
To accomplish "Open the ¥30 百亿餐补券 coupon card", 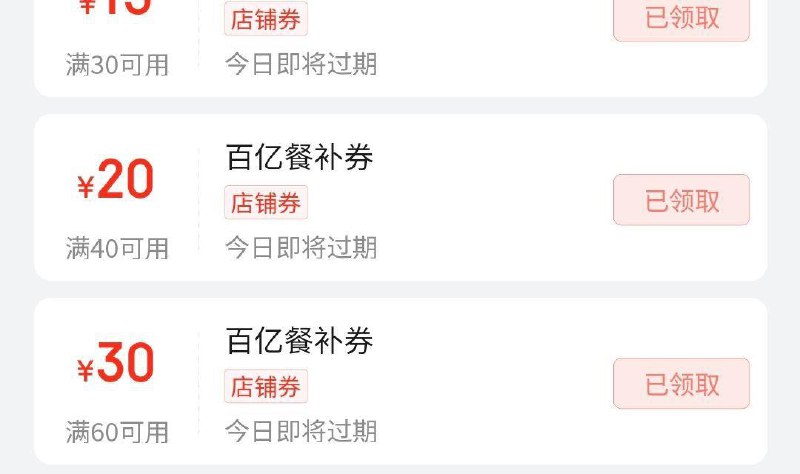I will (400, 381).
